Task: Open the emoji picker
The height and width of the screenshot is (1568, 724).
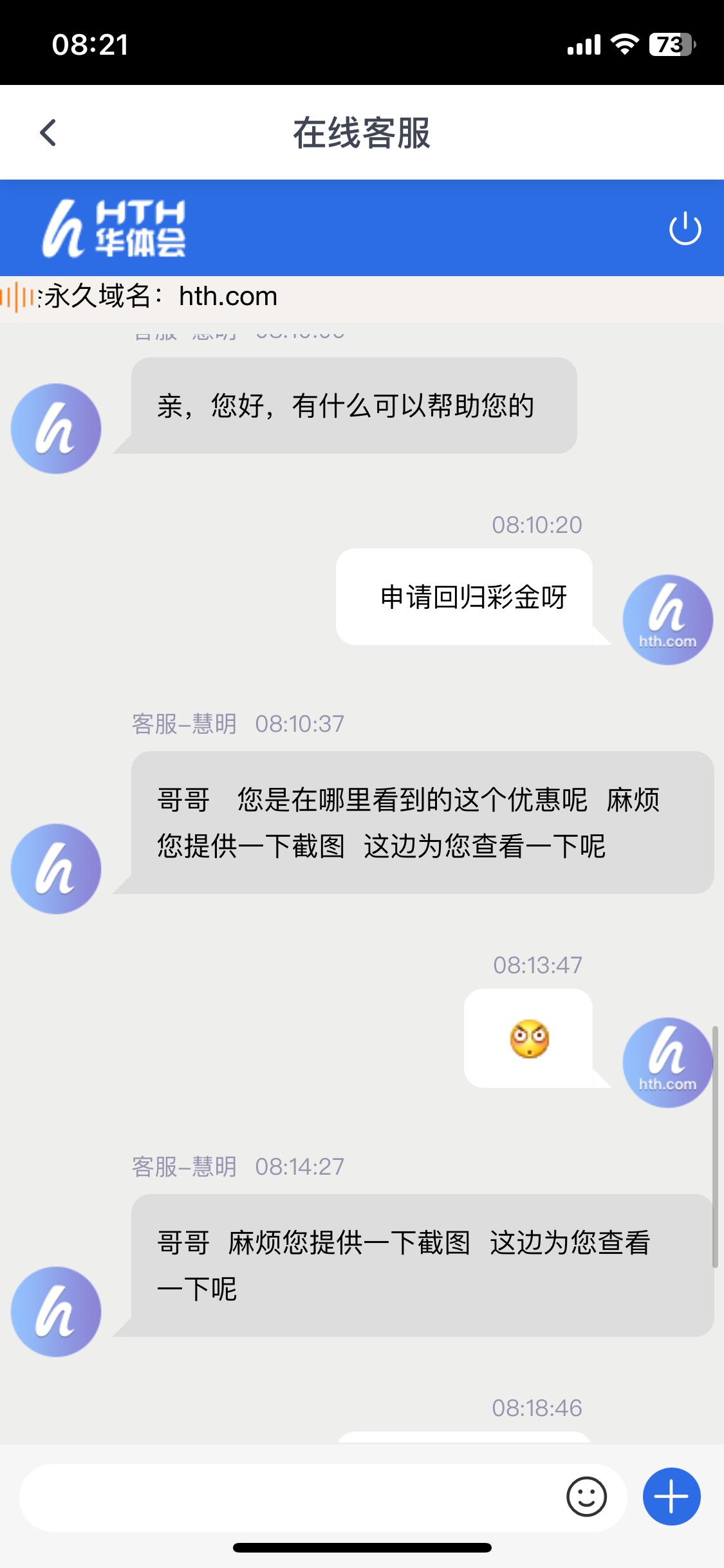Action: 586,1497
